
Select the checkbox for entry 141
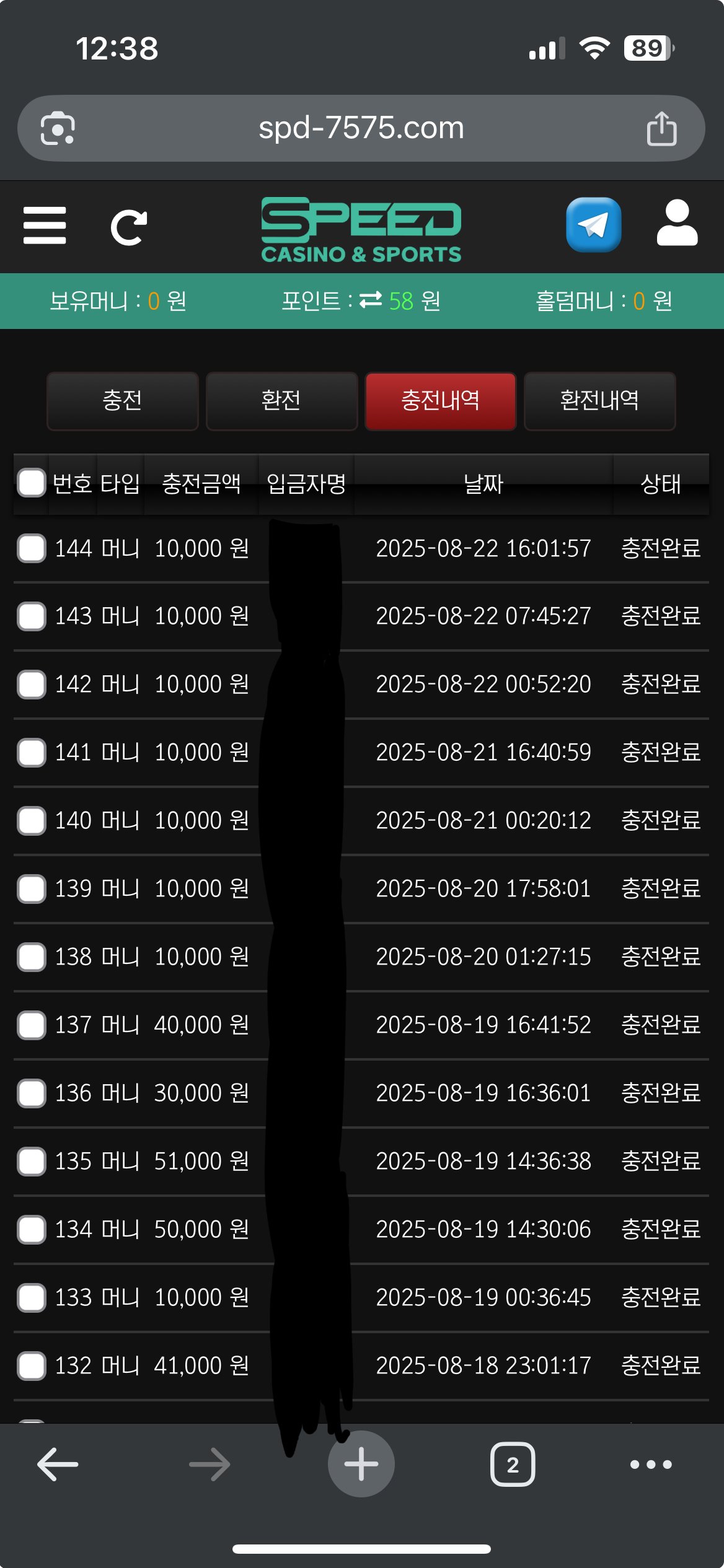32,753
